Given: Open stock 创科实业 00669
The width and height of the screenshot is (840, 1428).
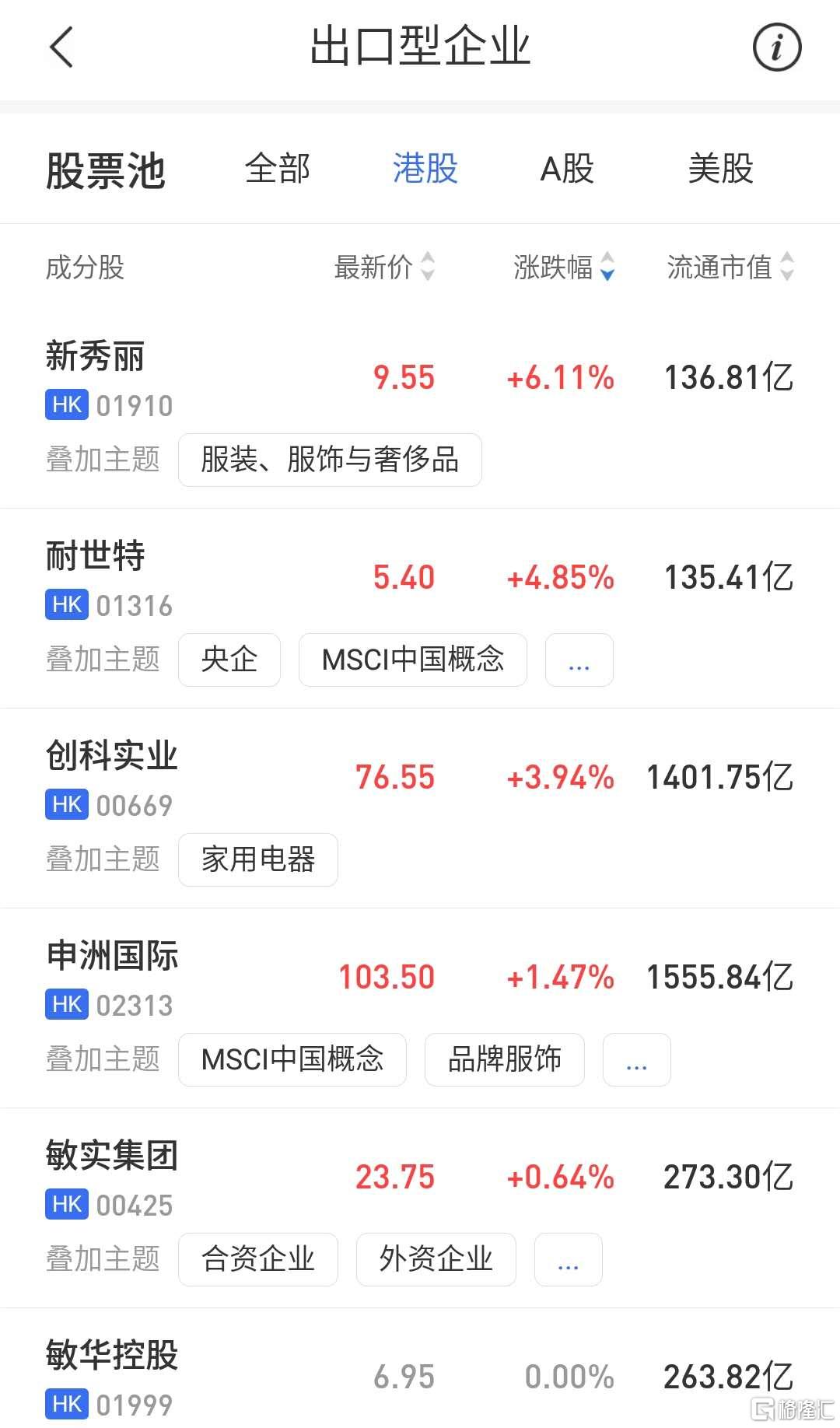Looking at the screenshot, I should coord(420,778).
